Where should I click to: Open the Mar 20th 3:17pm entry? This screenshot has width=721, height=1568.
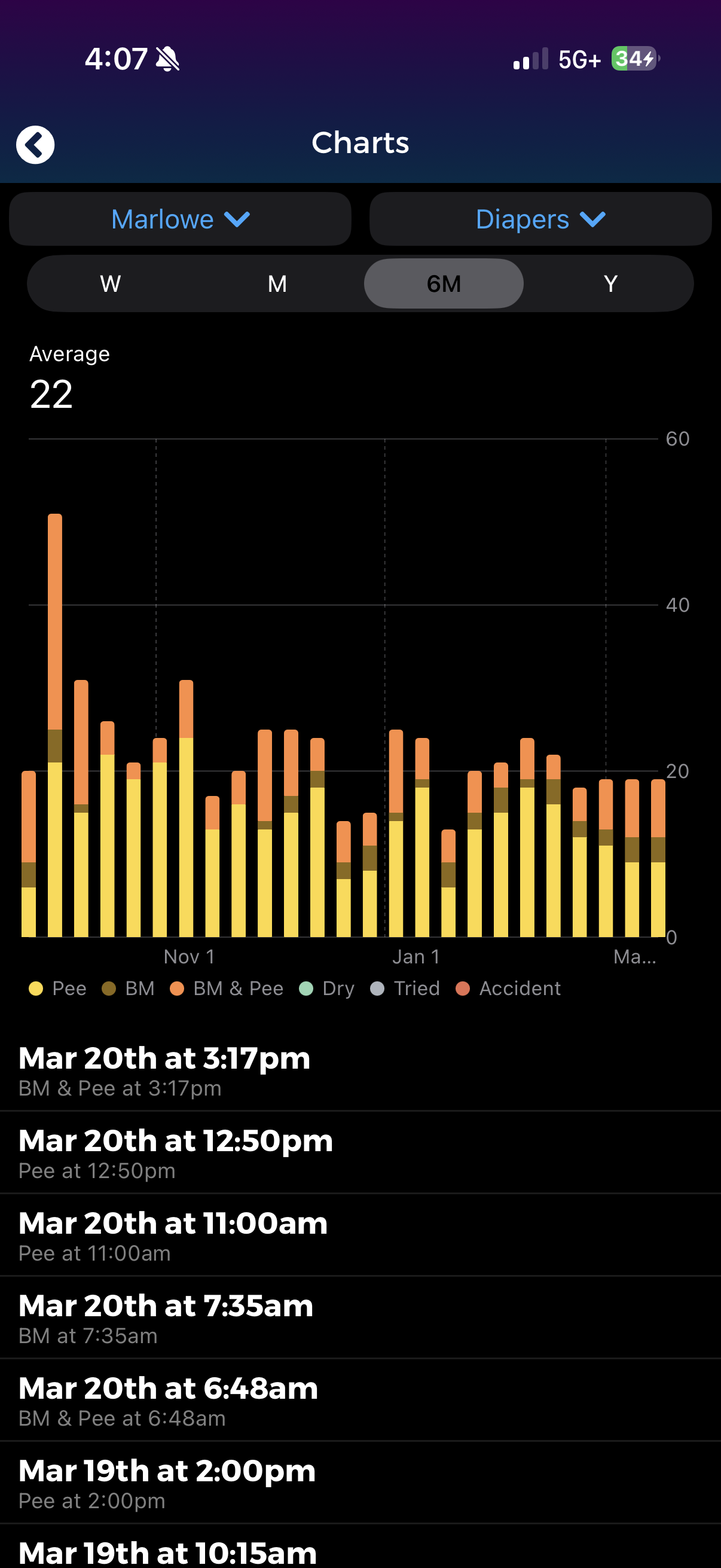click(x=360, y=1070)
